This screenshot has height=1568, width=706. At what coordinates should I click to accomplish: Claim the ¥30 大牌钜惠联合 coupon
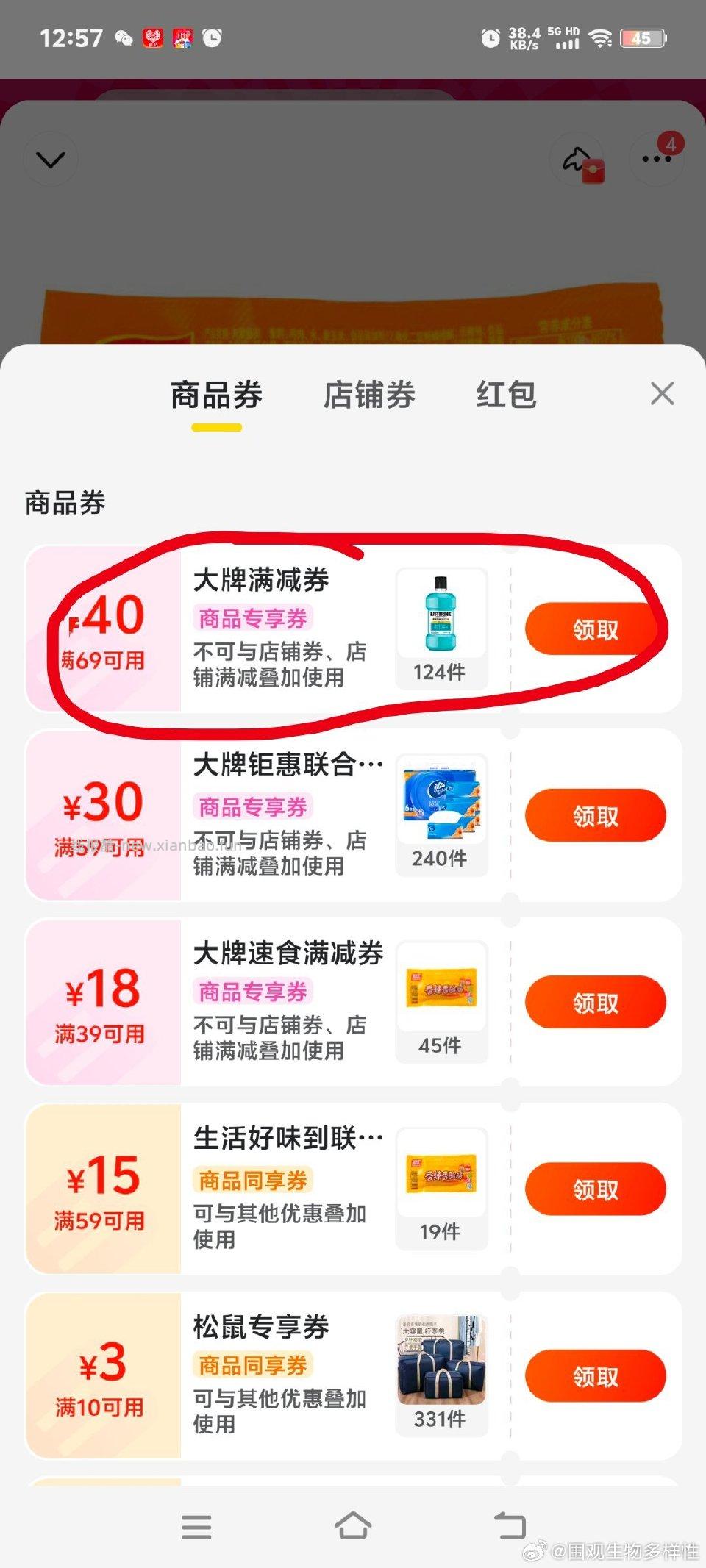594,815
